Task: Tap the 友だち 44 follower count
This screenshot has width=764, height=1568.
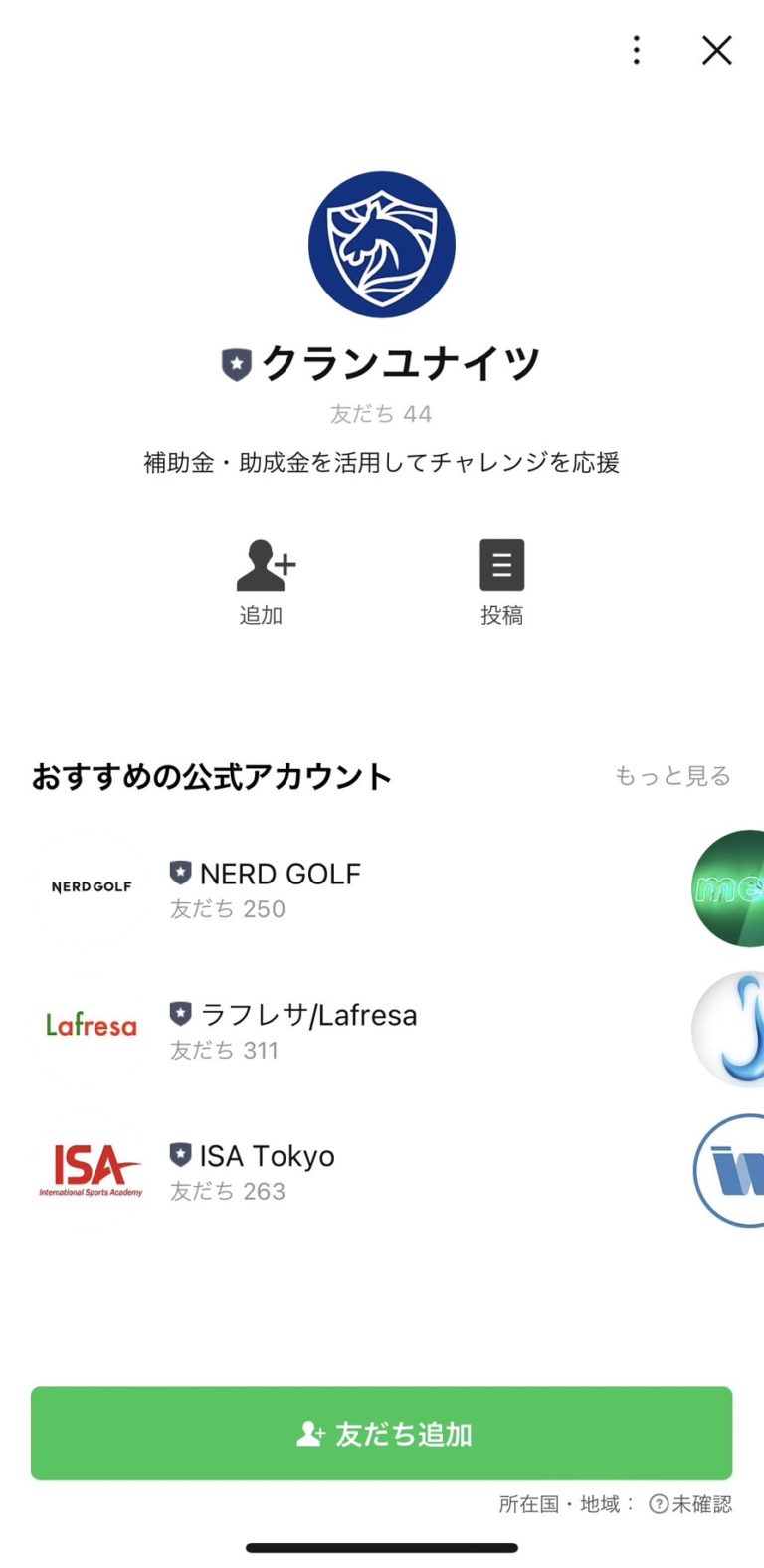Action: pos(381,413)
